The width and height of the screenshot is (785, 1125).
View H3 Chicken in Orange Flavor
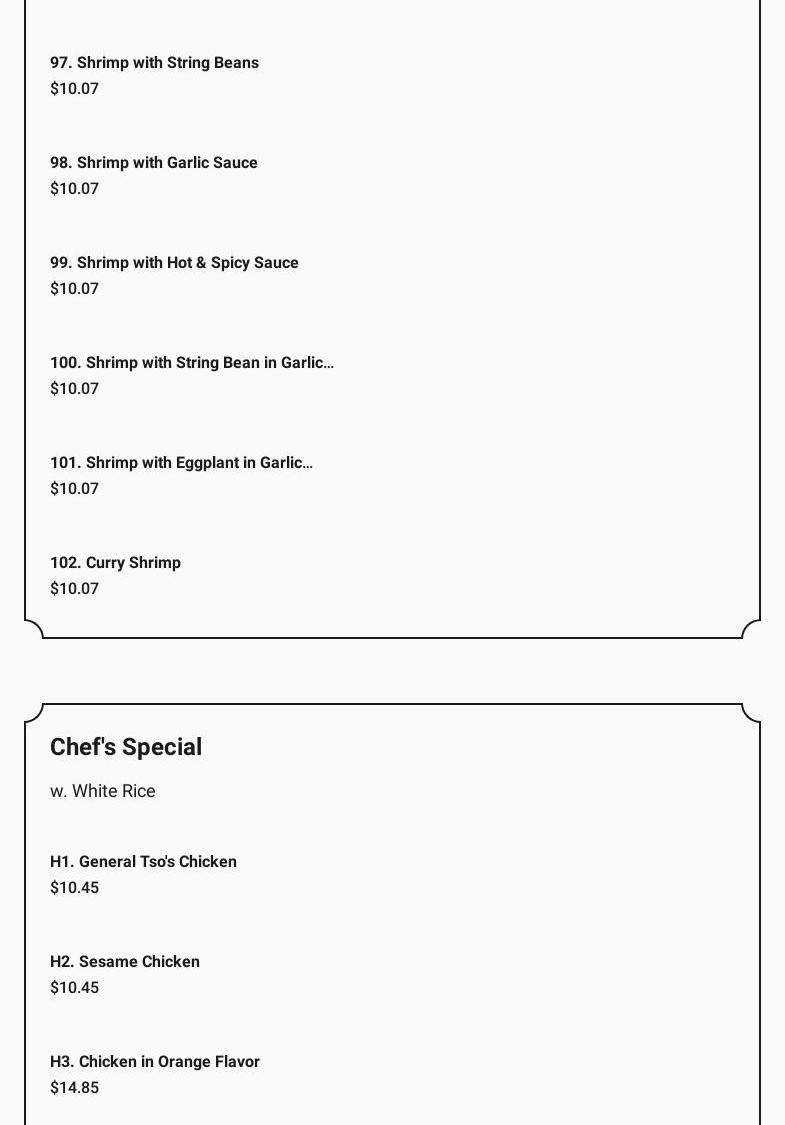155,1062
